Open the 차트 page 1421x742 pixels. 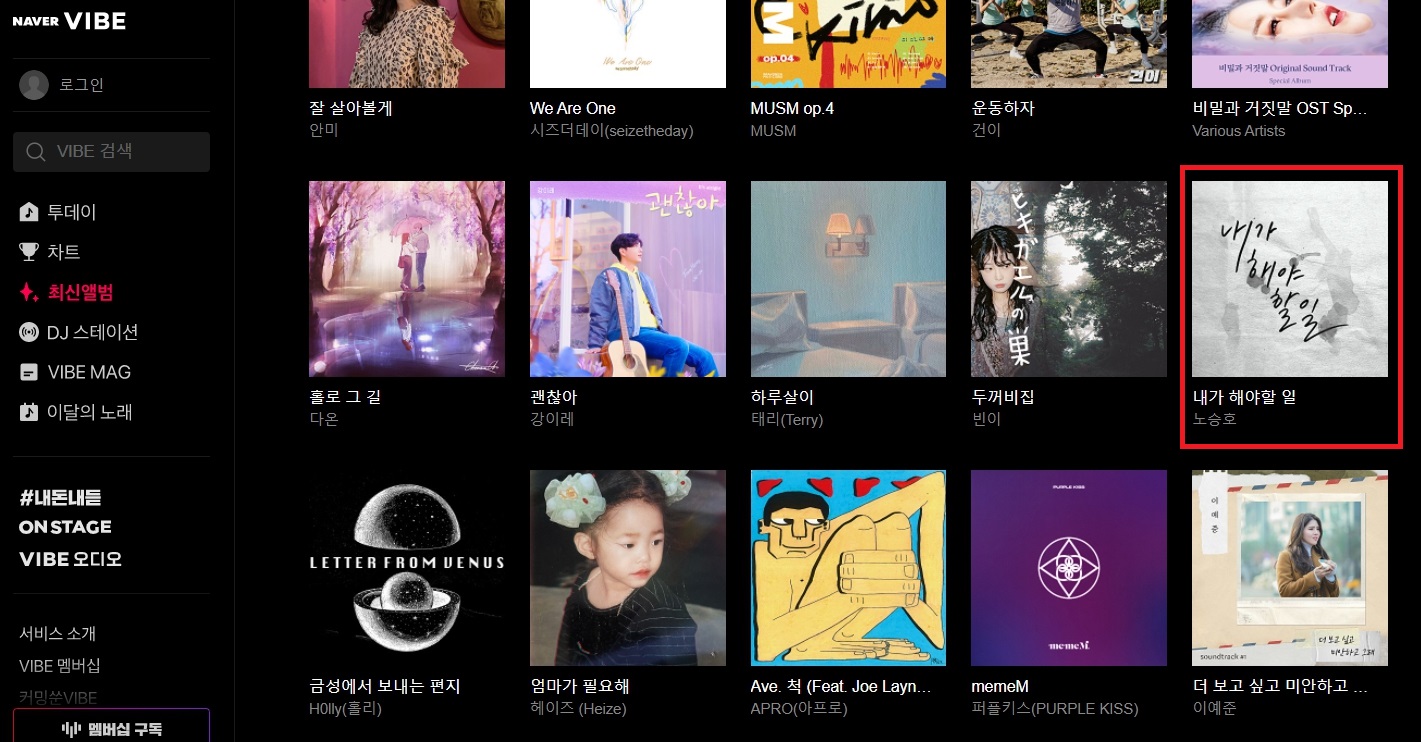point(63,252)
